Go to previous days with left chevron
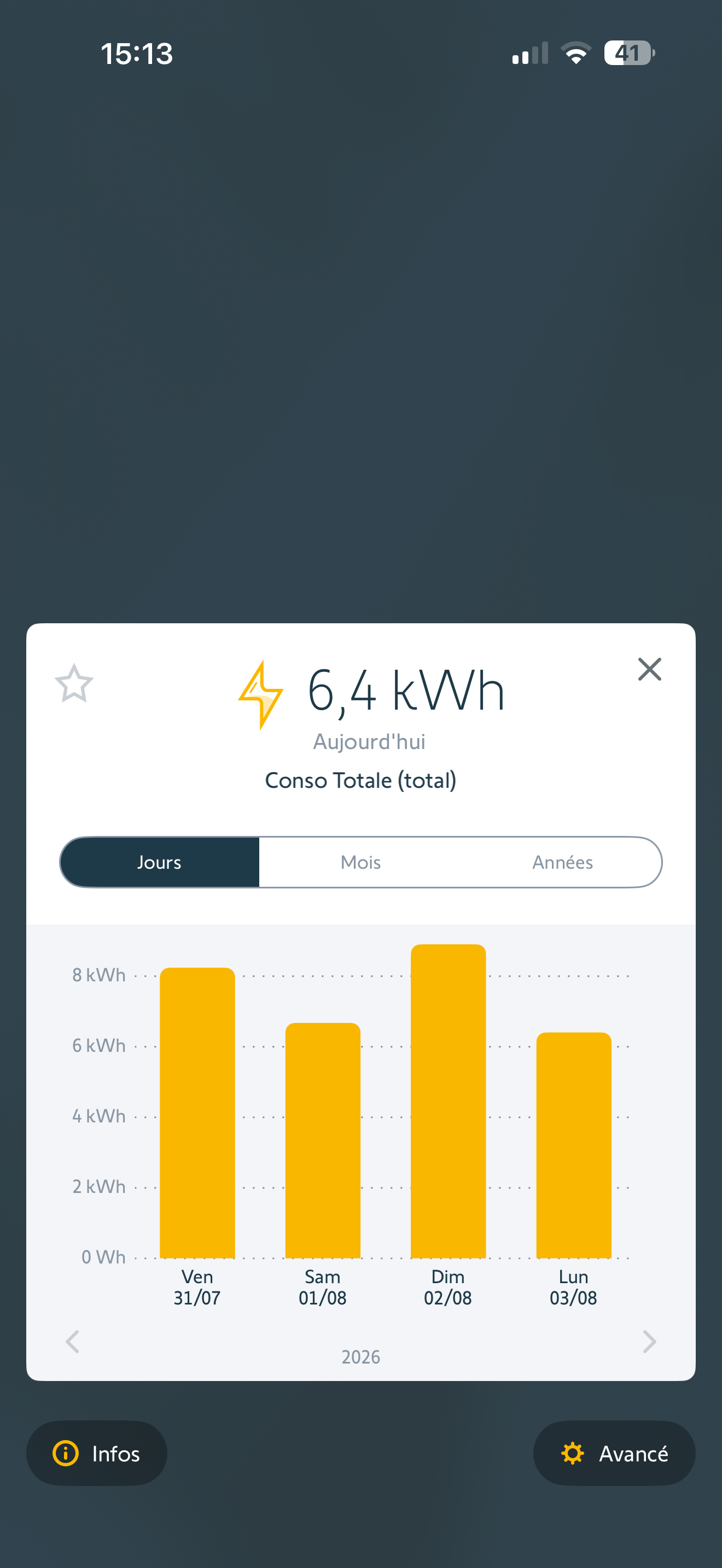The height and width of the screenshot is (1568, 722). [72, 1342]
